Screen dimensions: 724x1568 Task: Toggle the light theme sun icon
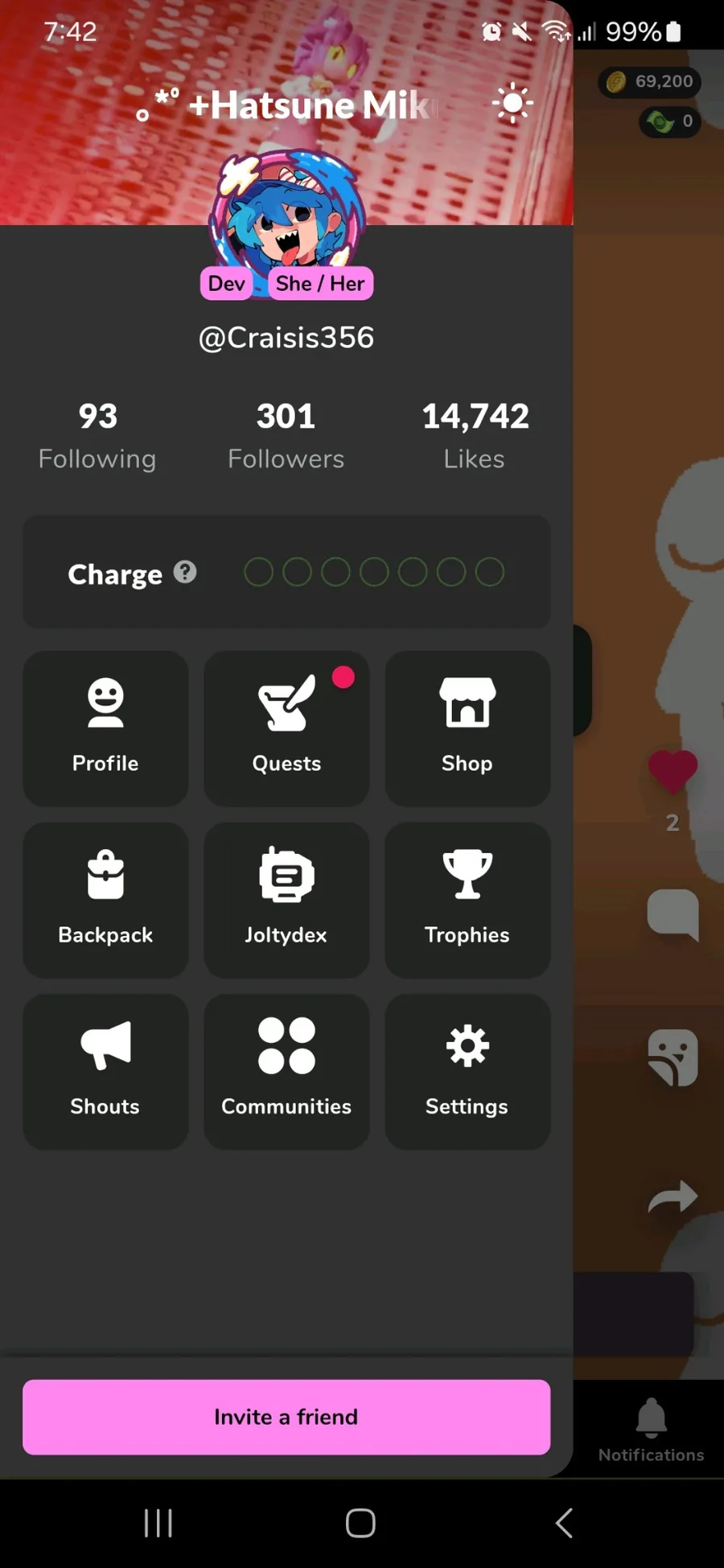(512, 103)
